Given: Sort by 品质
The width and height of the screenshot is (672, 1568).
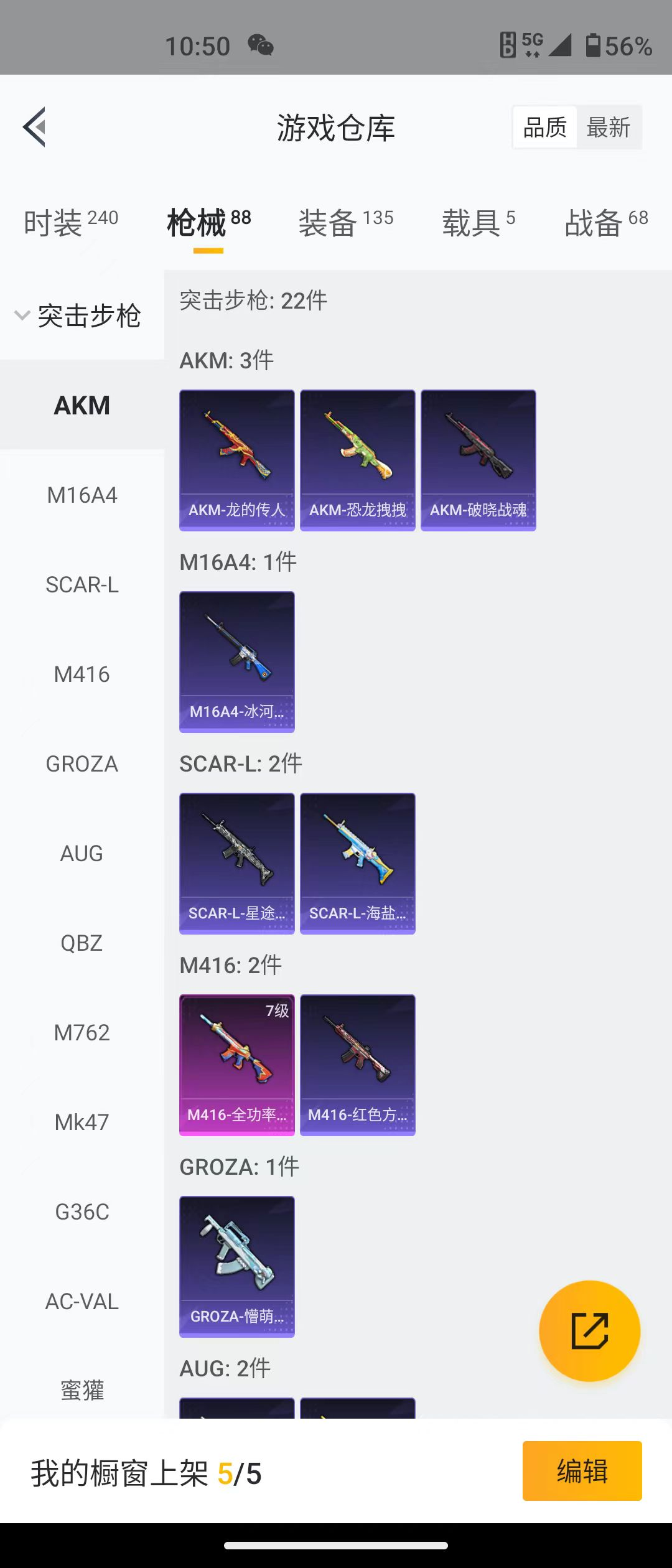Looking at the screenshot, I should (545, 128).
